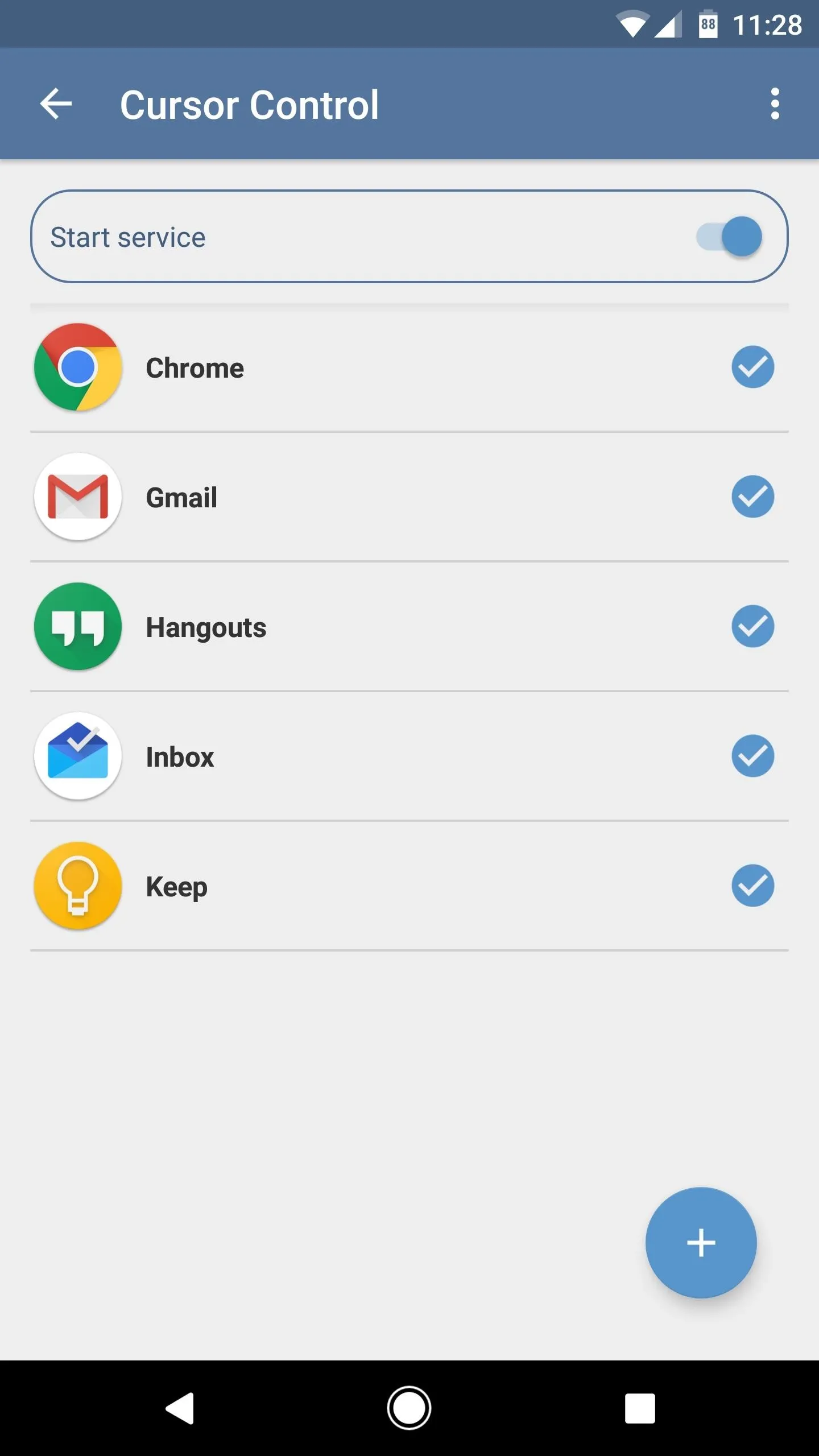Uncheck Chrome in the app list
The height and width of the screenshot is (1456, 819).
coord(752,367)
